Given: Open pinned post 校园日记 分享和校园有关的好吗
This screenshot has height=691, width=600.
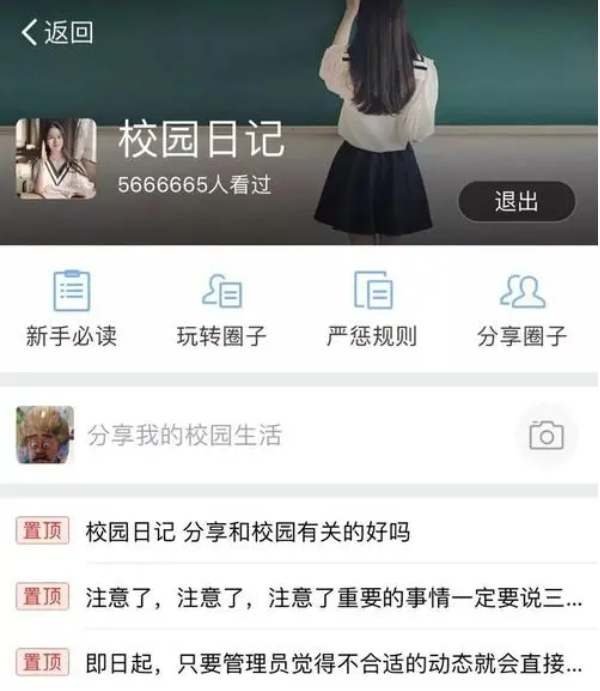Looking at the screenshot, I should pyautogui.click(x=247, y=532).
